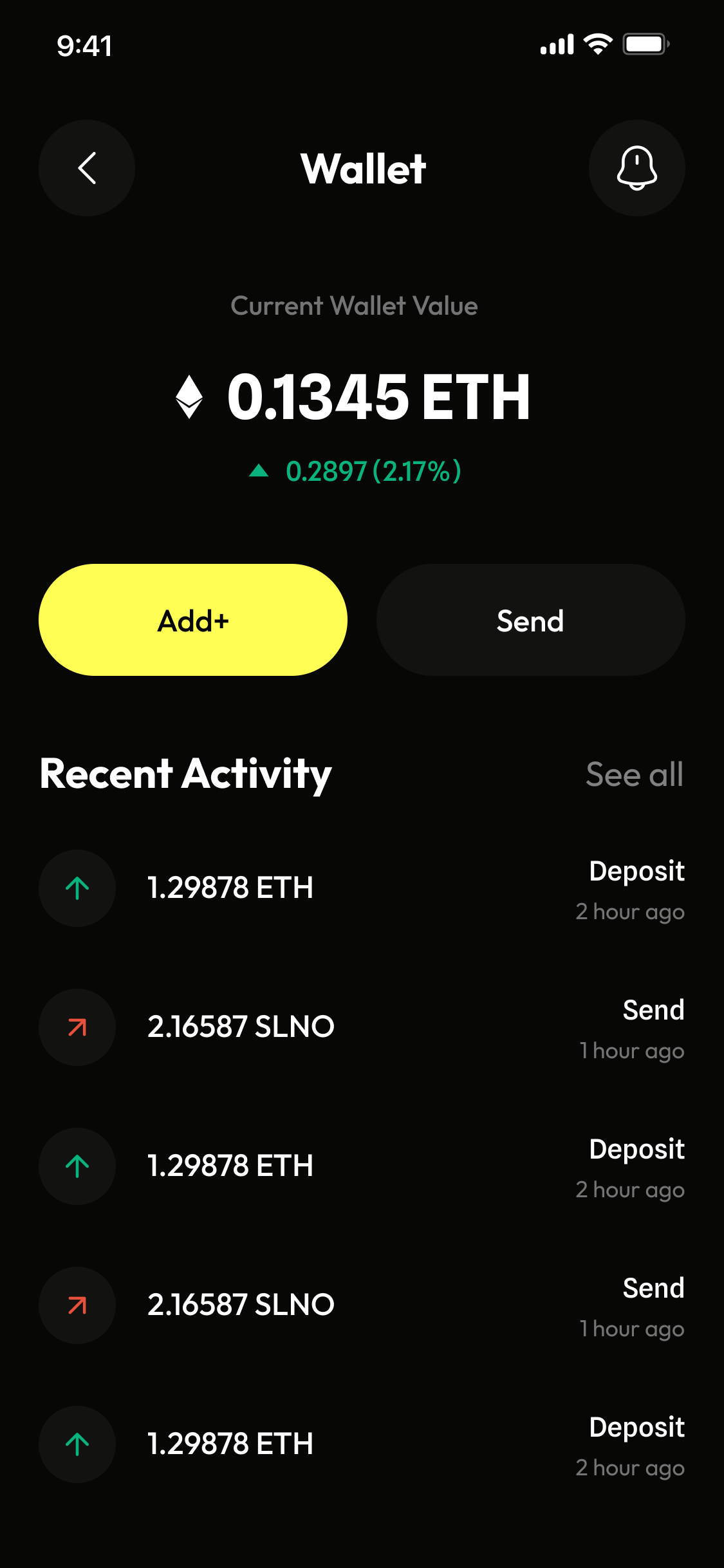Open See all recent activity
Screen dimensions: 724x1568
tap(635, 775)
